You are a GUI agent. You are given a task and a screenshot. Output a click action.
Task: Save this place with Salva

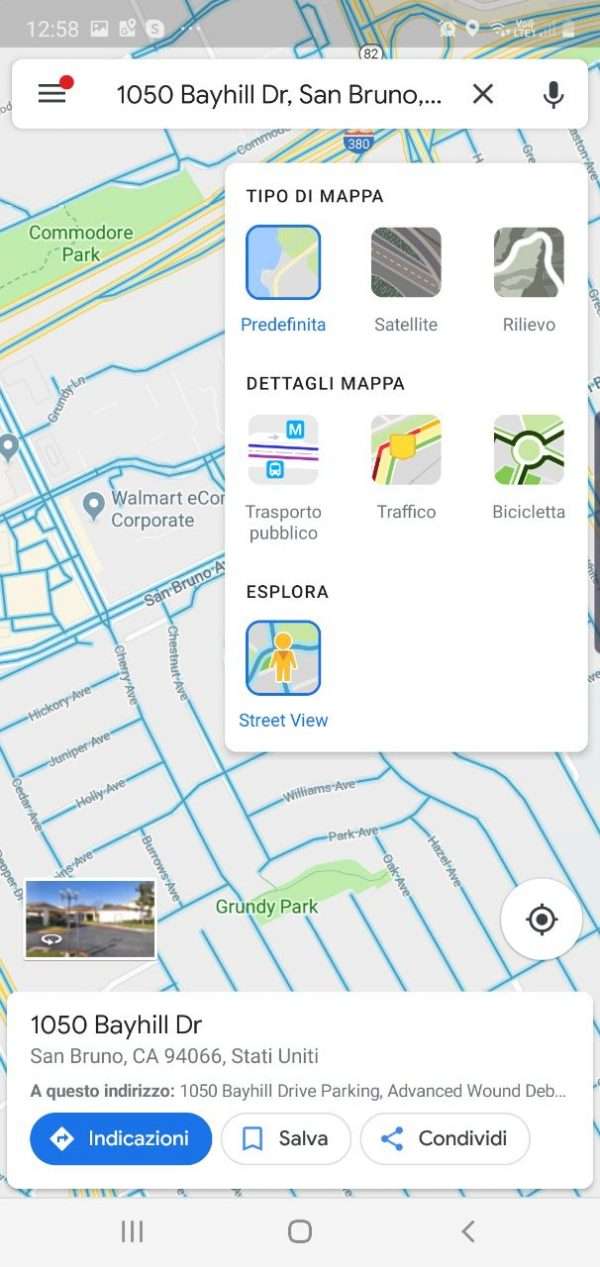point(286,1138)
